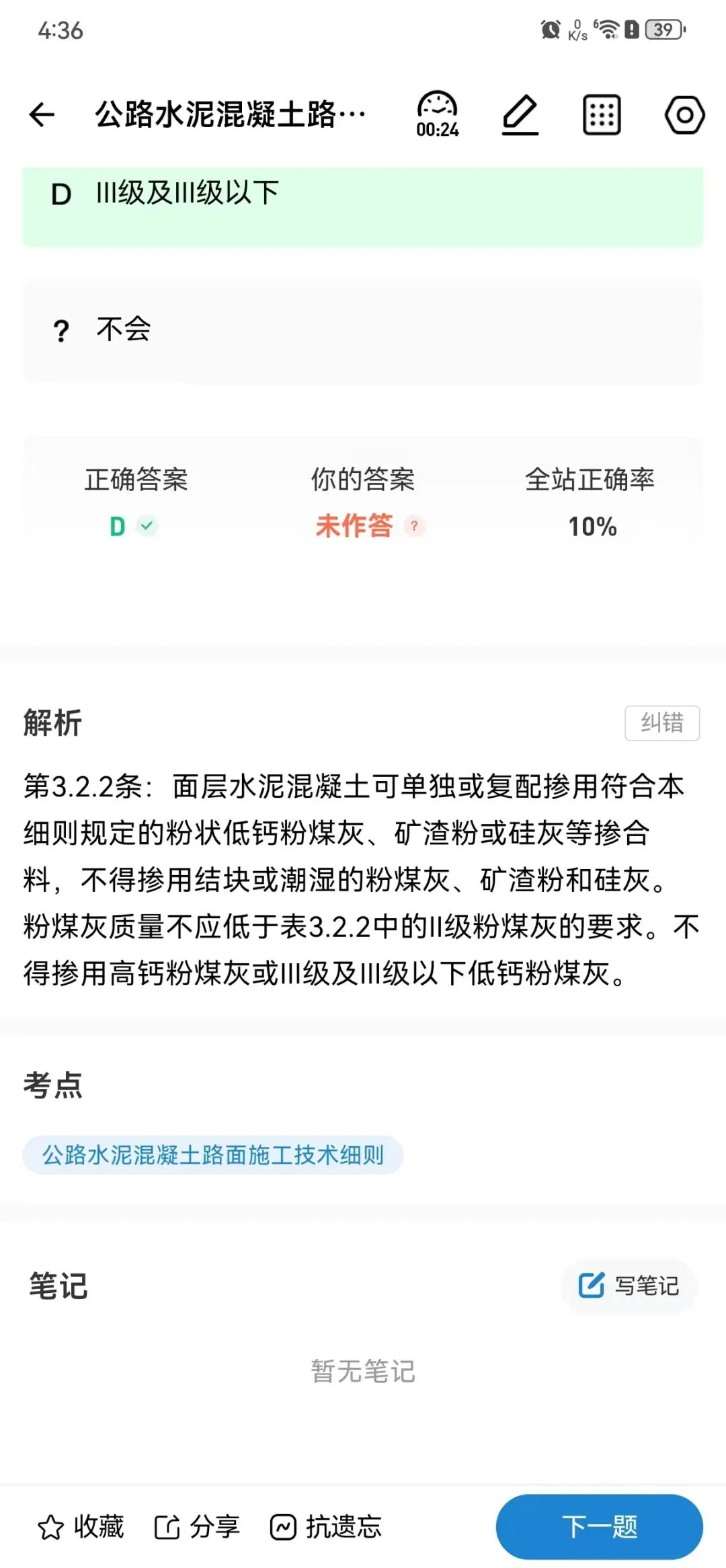Write a note with 写笔记
This screenshot has width=726, height=1568.
pyautogui.click(x=629, y=1285)
